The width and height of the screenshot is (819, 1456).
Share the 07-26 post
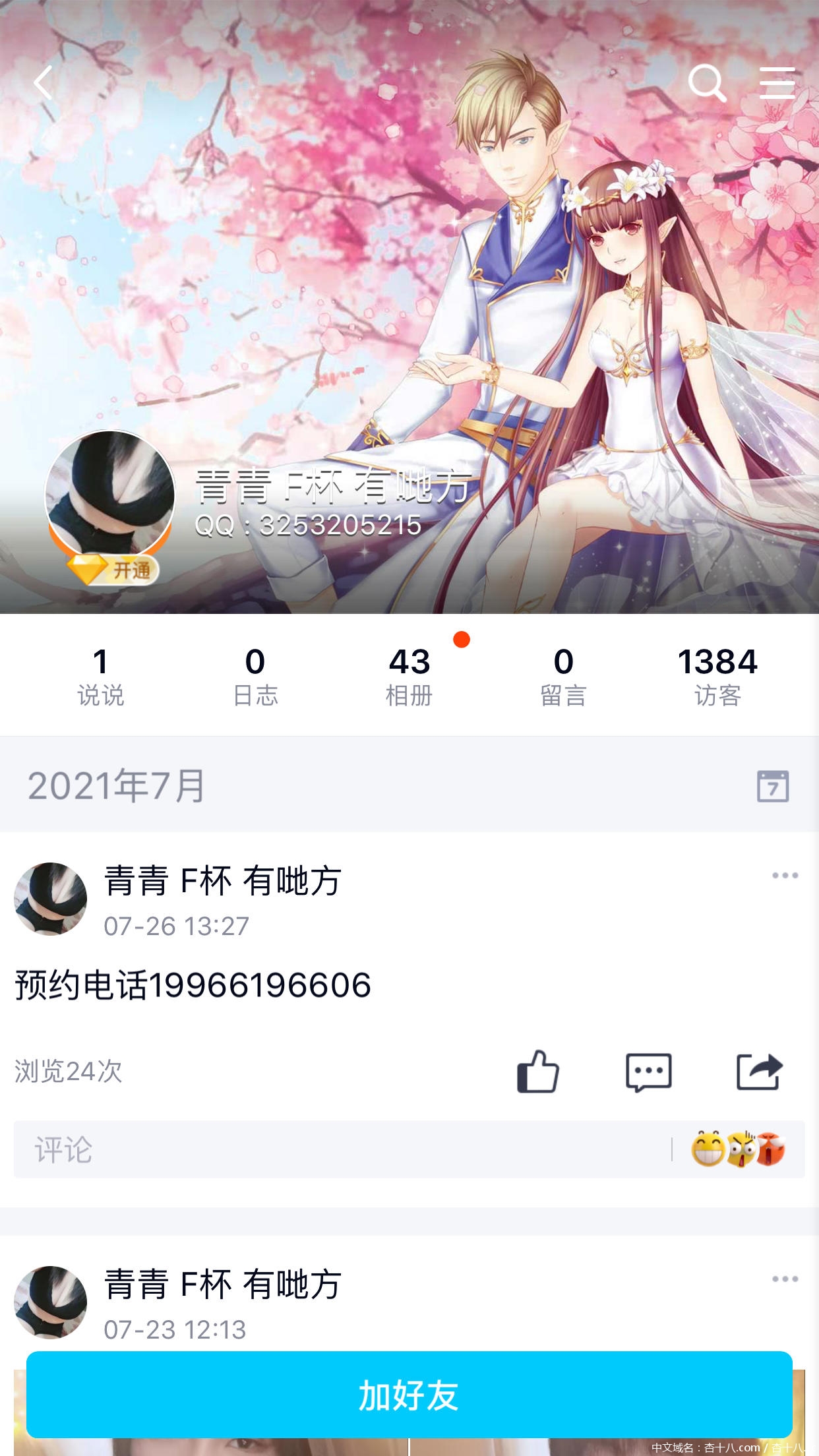759,1072
